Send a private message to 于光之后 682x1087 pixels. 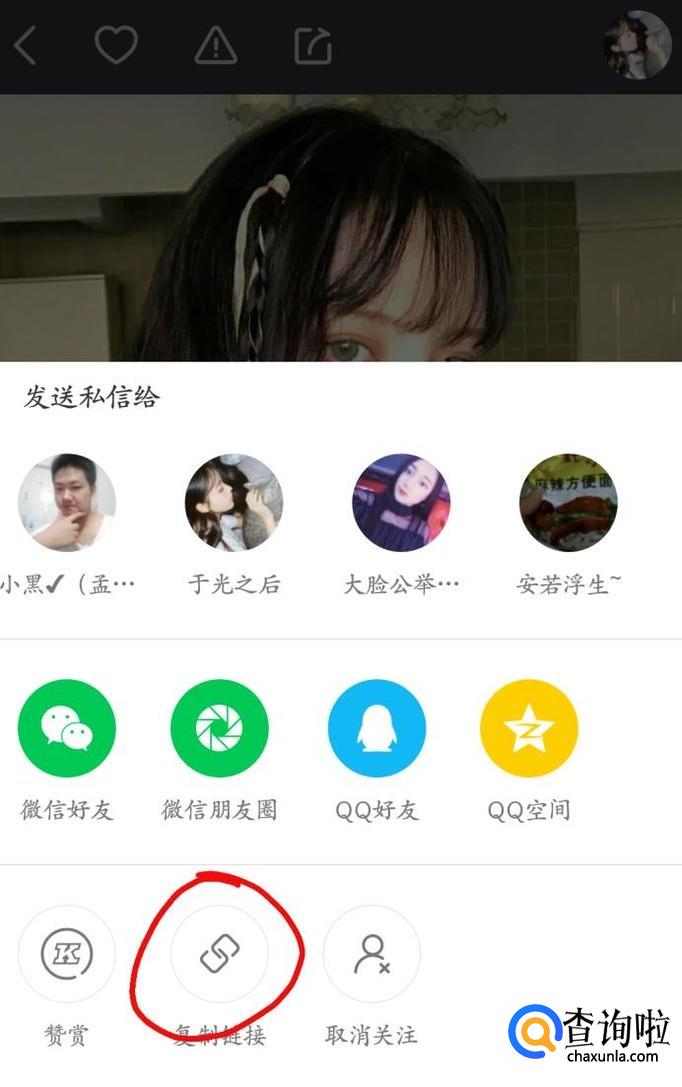click(234, 503)
